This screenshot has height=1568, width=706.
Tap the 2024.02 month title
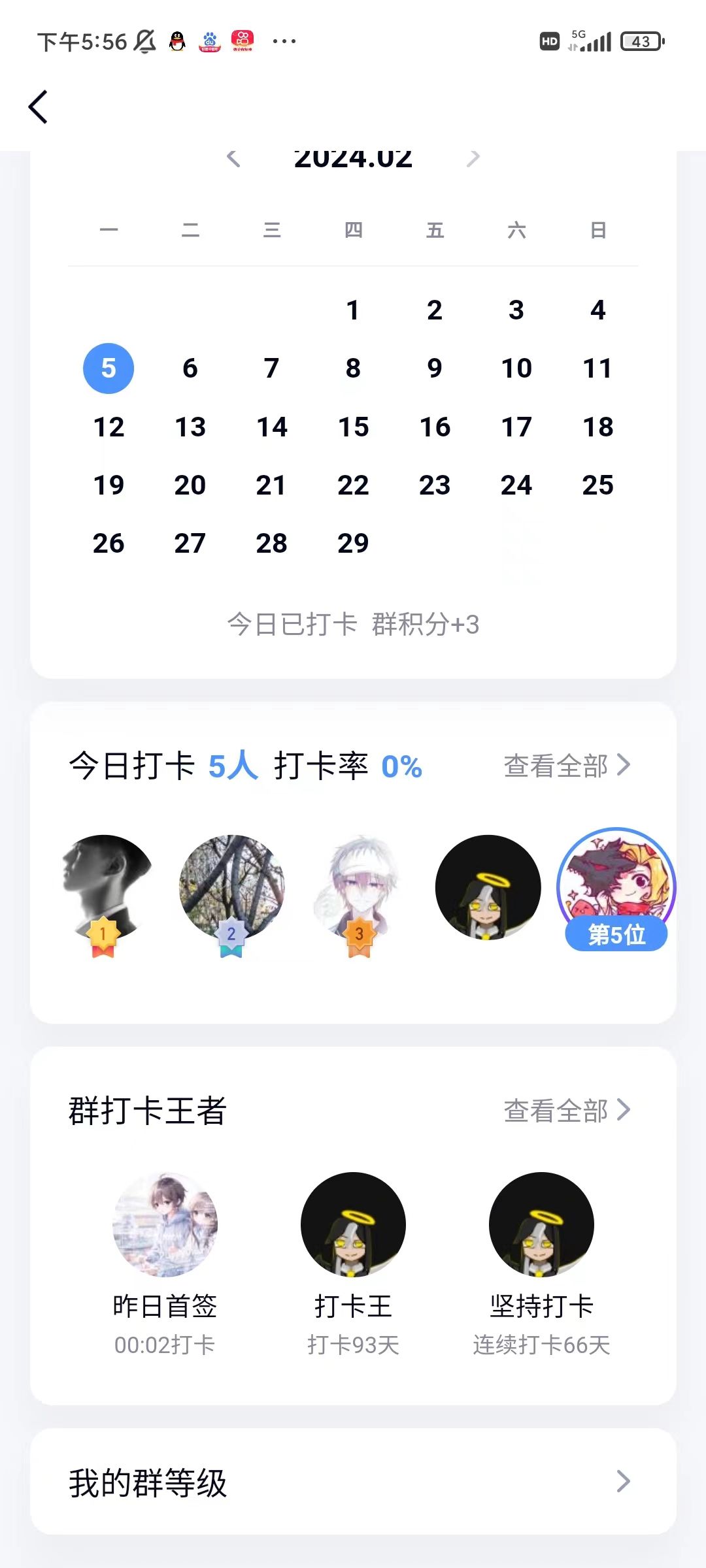[x=353, y=157]
